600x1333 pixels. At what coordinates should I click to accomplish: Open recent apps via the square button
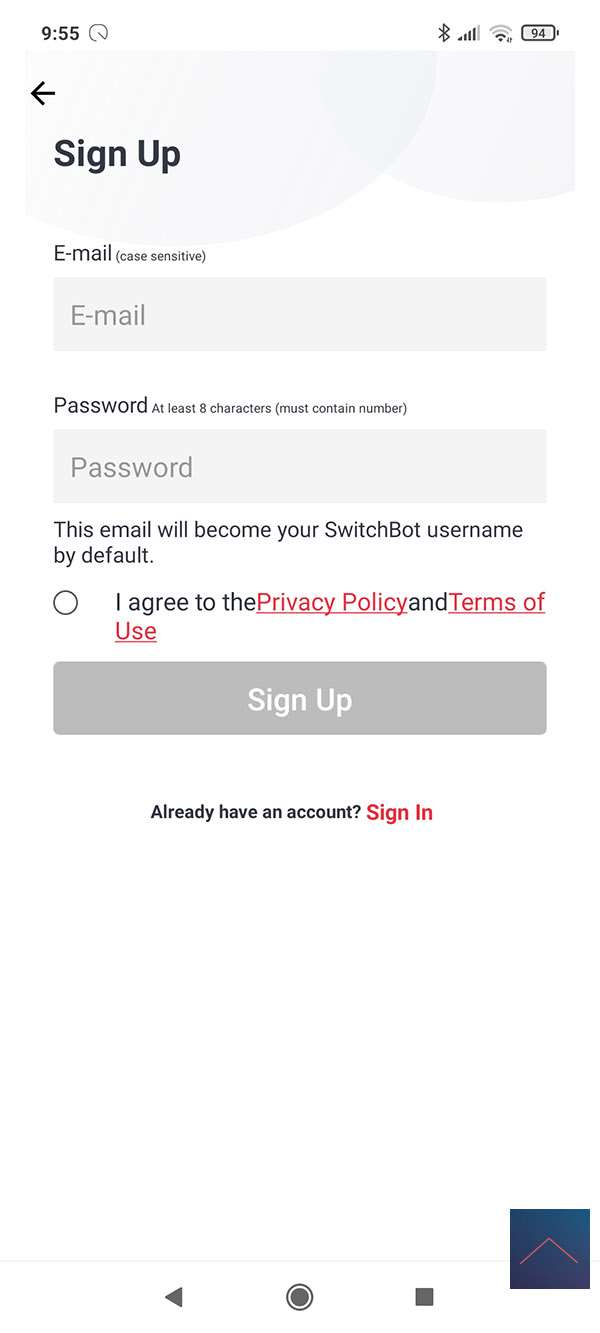click(424, 1297)
